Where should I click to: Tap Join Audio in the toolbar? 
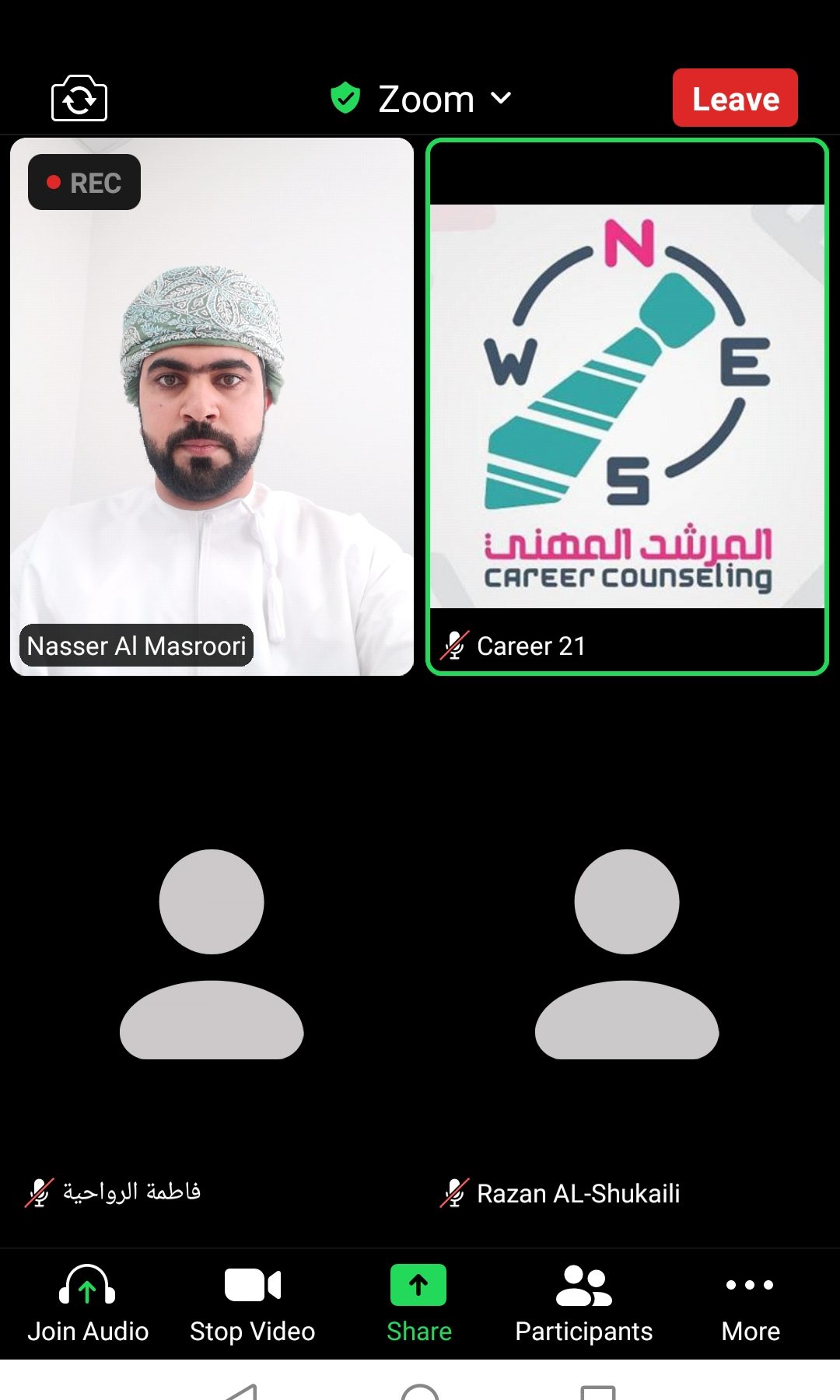pos(88,1304)
